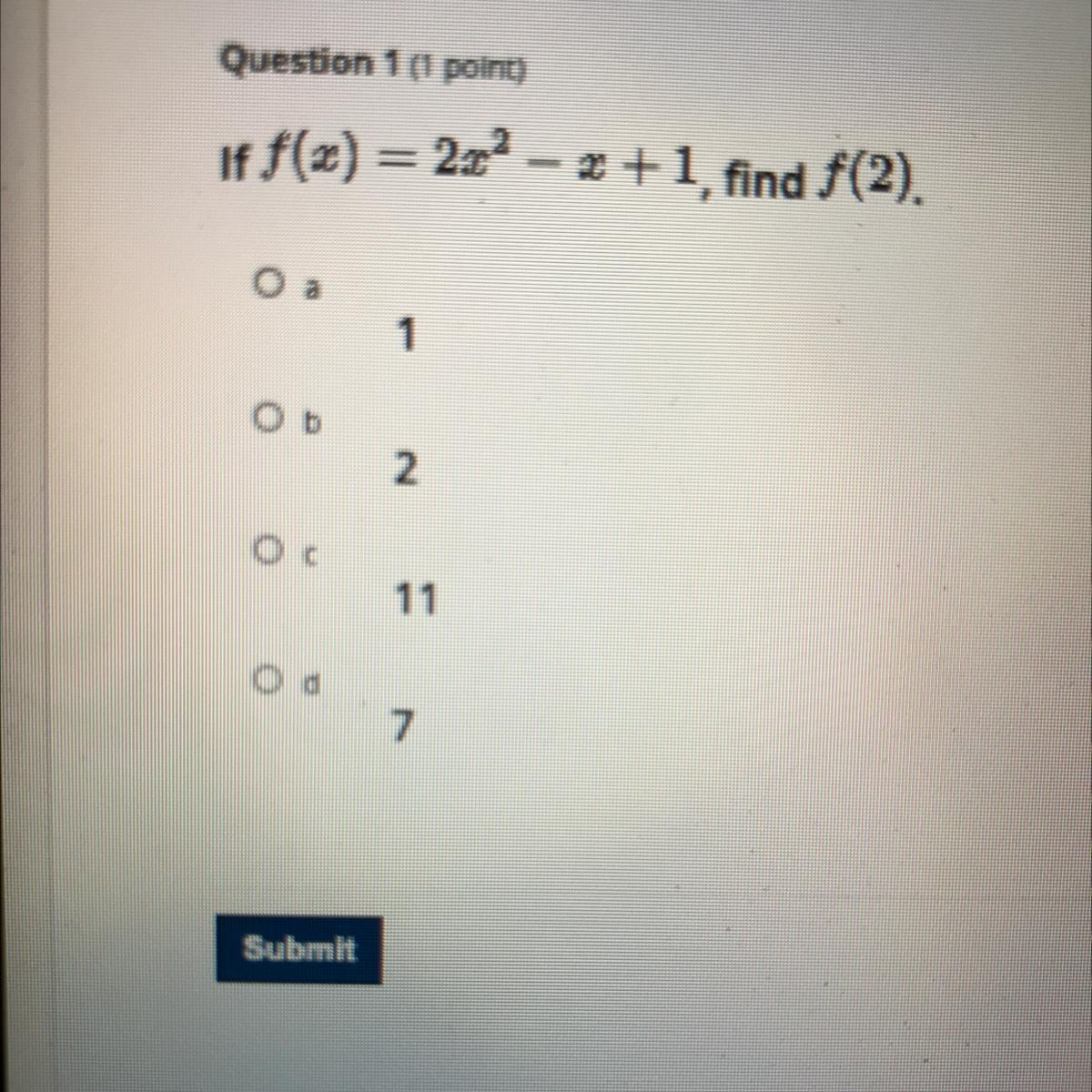Choose answer option b with value 2
1092x1092 pixels.
click(x=265, y=420)
